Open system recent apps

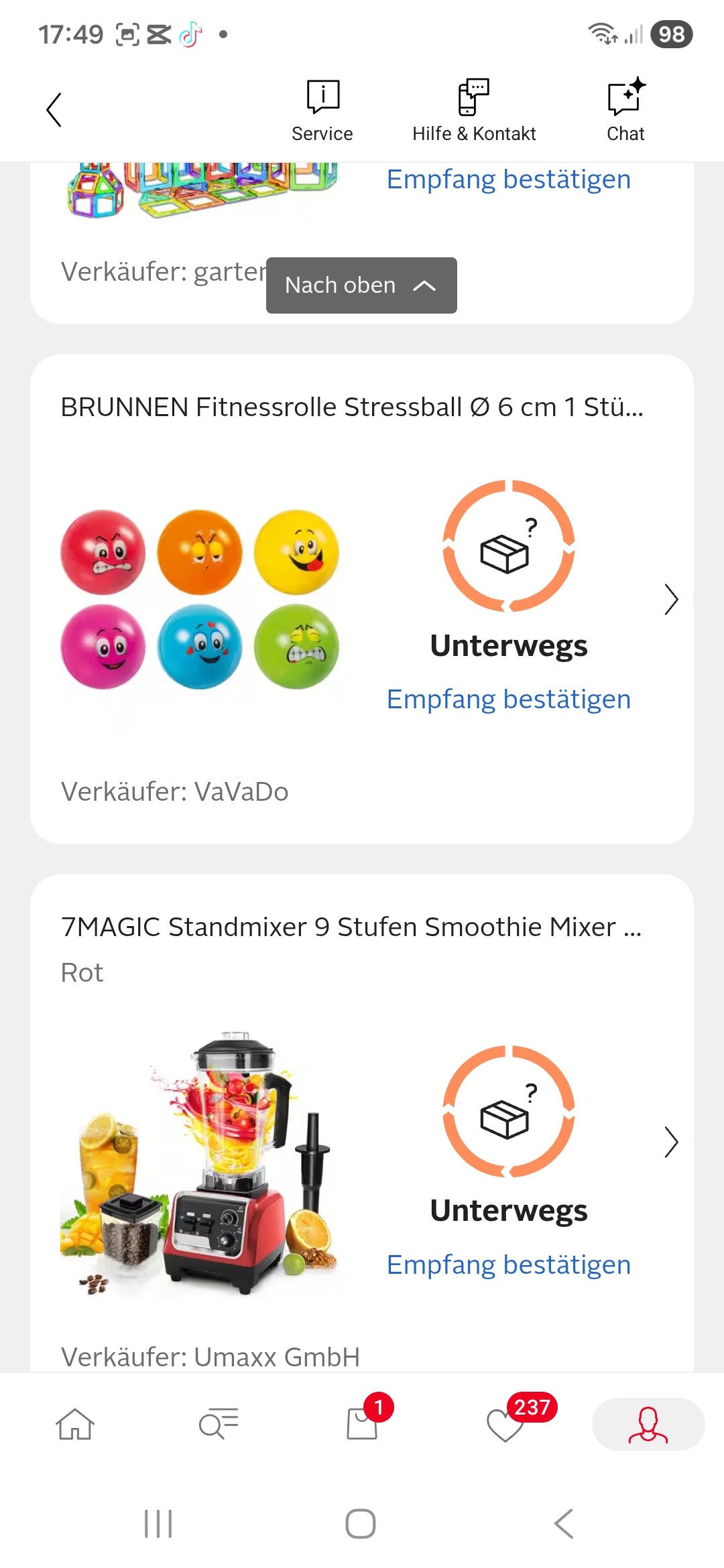pyautogui.click(x=159, y=1524)
